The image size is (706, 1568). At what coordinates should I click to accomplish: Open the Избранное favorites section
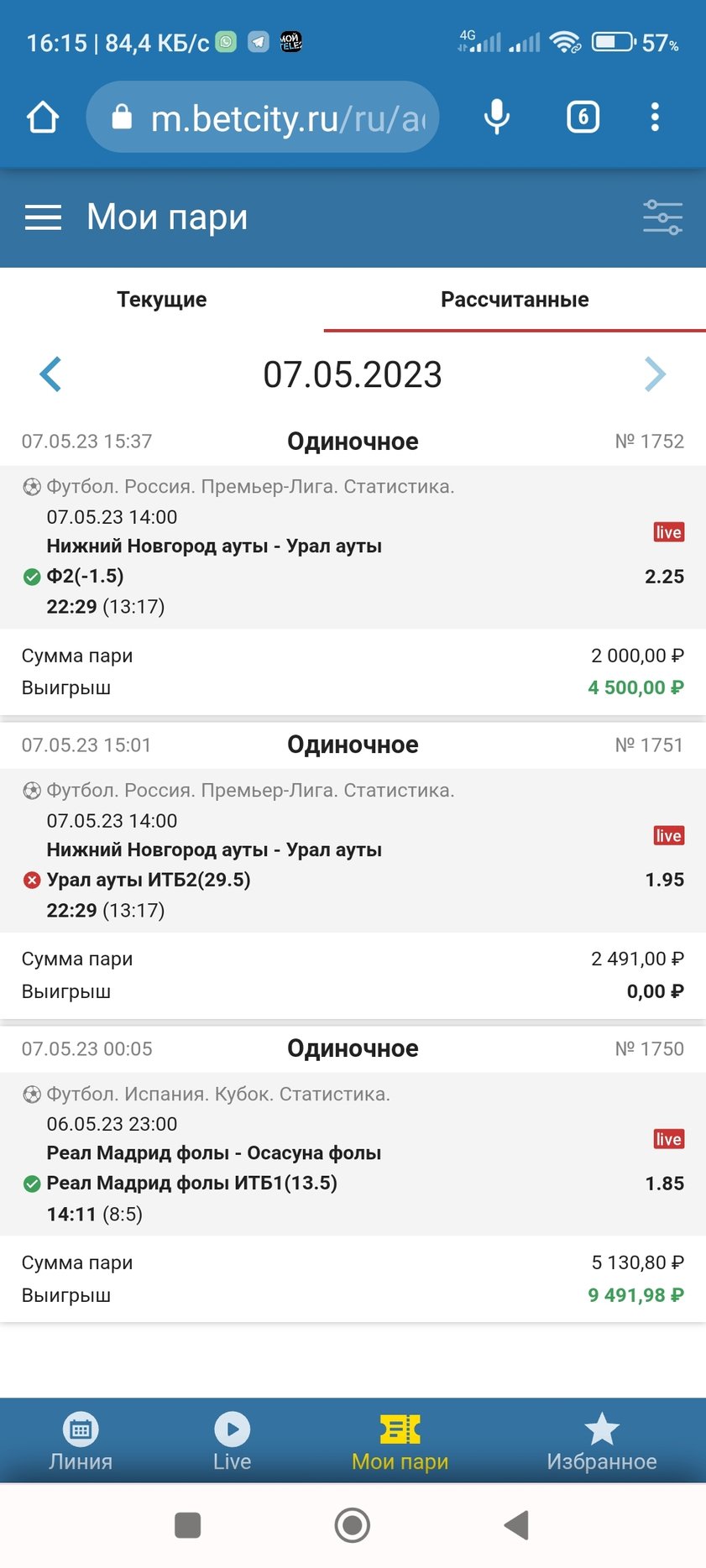(x=601, y=1441)
